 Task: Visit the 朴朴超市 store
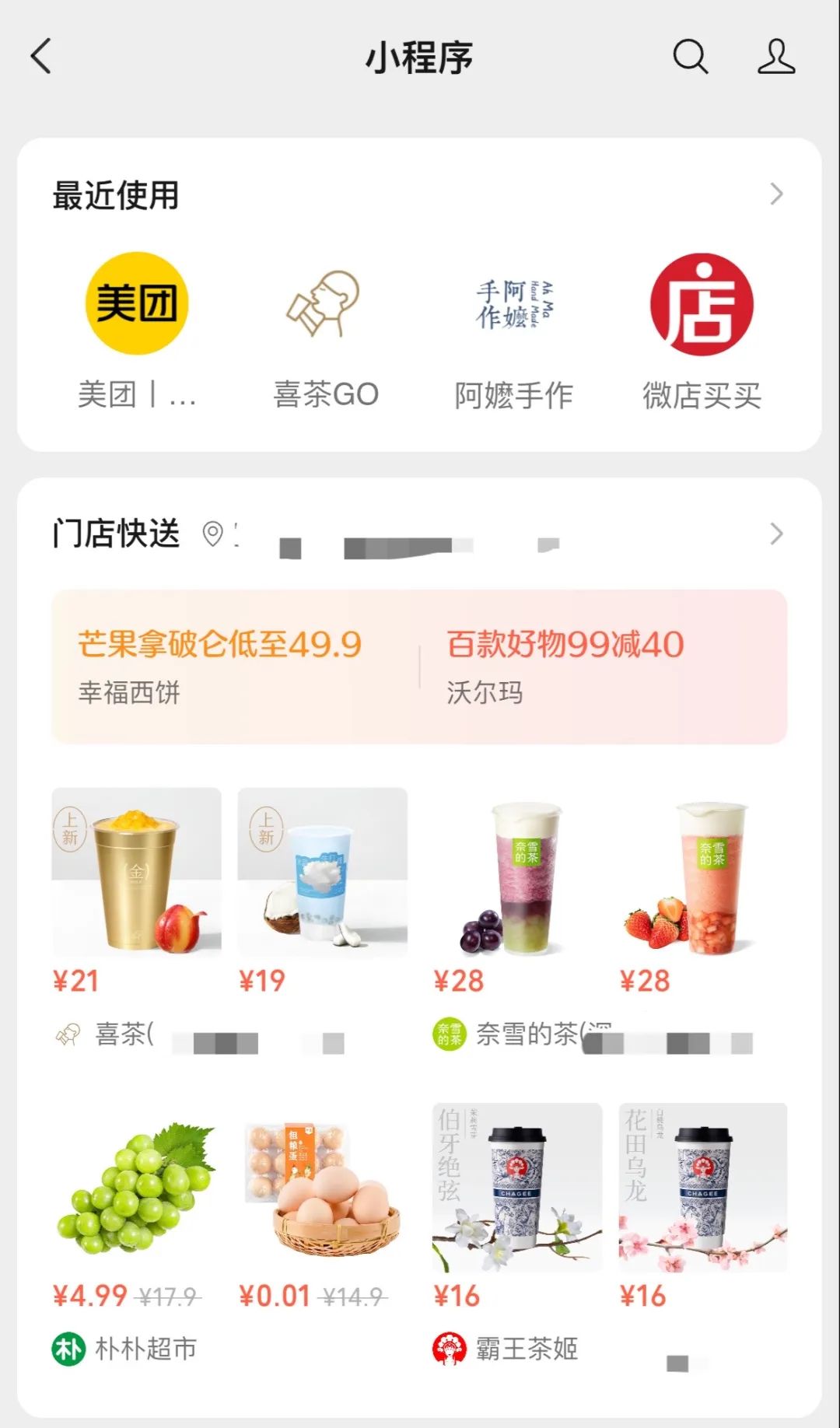coord(145,1349)
